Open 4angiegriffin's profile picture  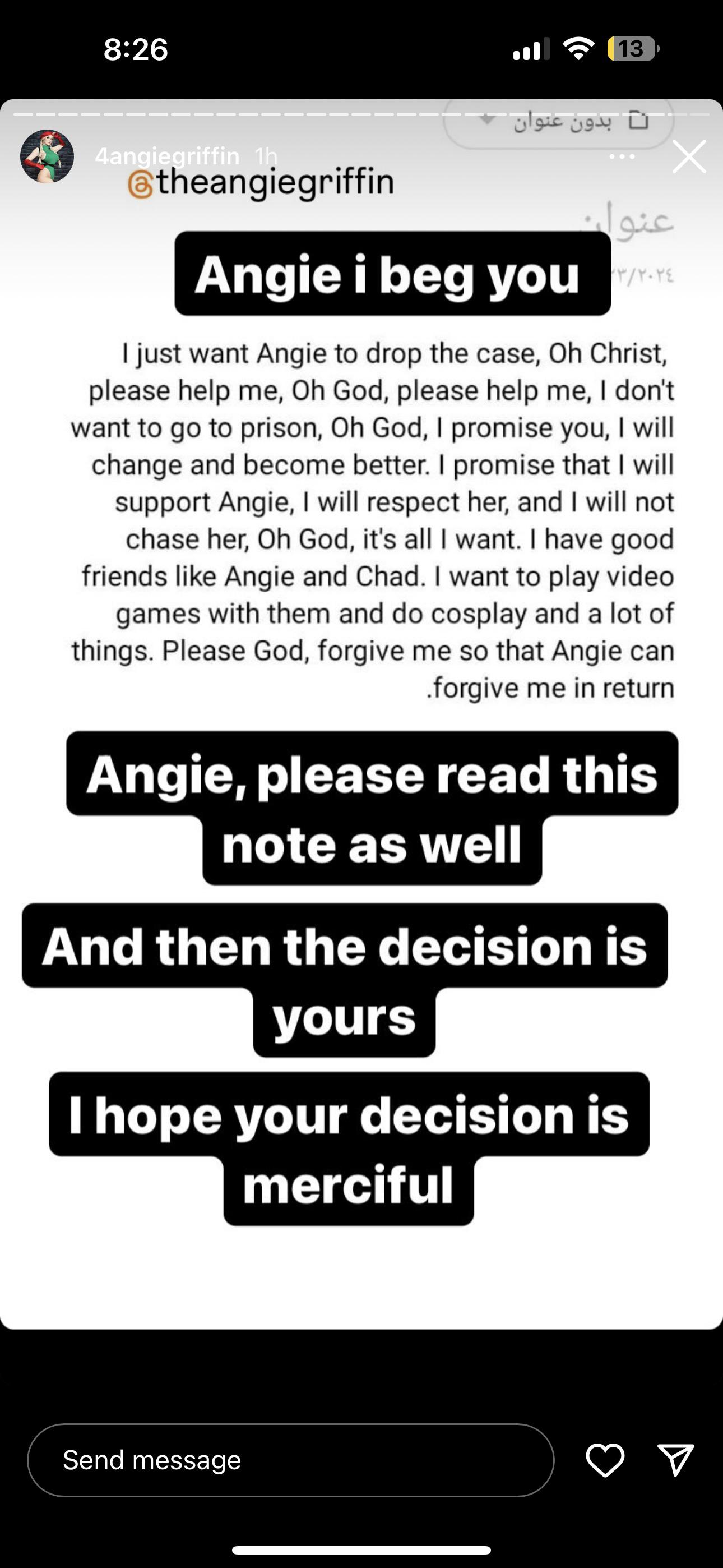(x=47, y=156)
